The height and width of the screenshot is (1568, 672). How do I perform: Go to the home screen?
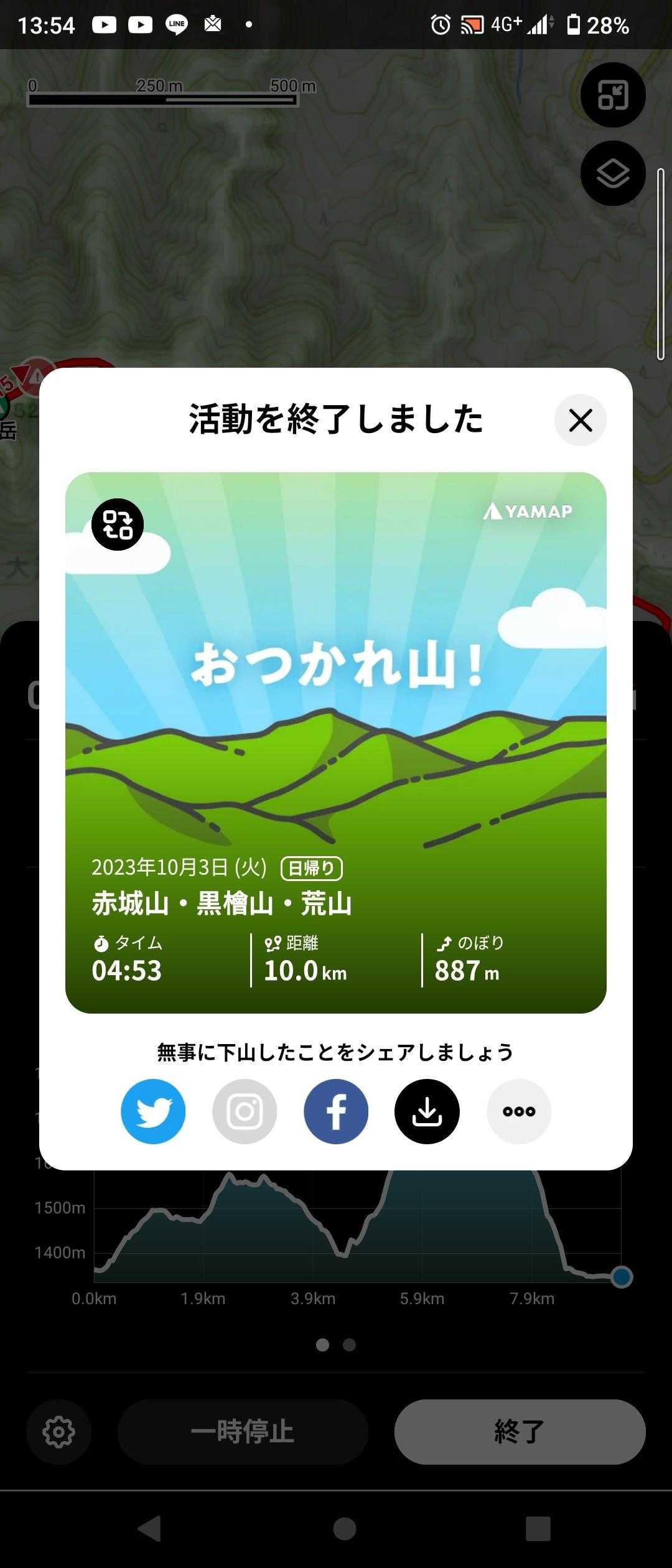click(344, 1528)
